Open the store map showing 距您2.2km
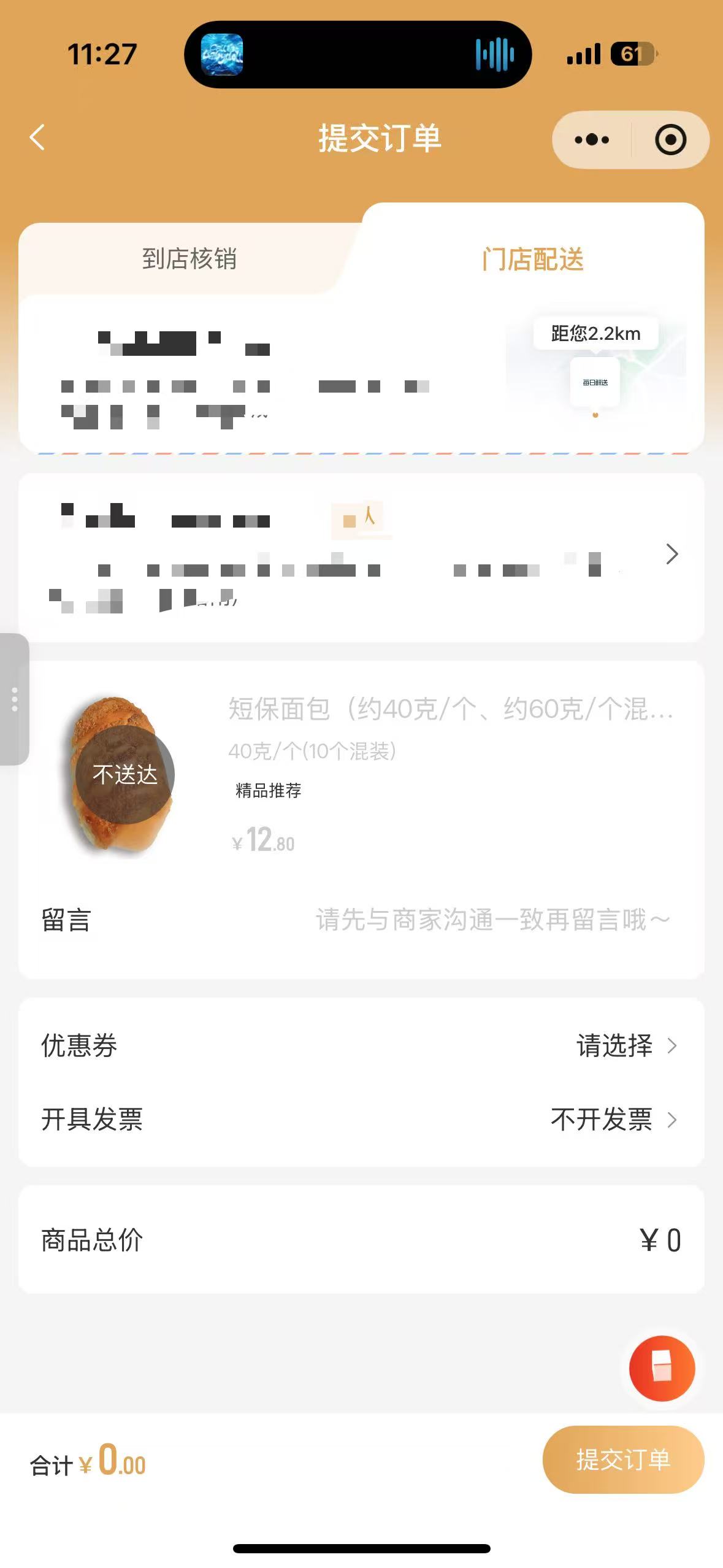 595,368
